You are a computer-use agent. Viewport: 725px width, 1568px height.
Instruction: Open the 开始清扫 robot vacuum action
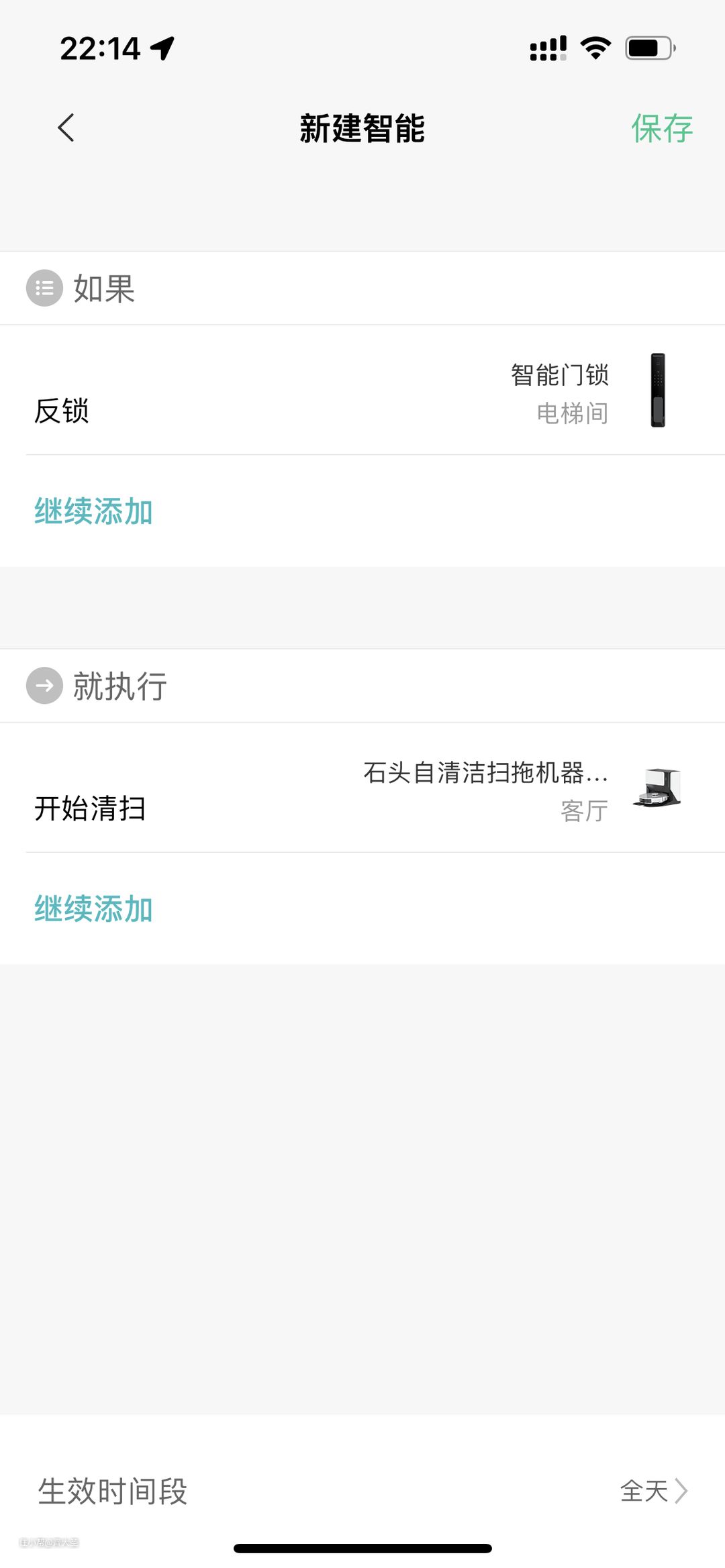[362, 788]
